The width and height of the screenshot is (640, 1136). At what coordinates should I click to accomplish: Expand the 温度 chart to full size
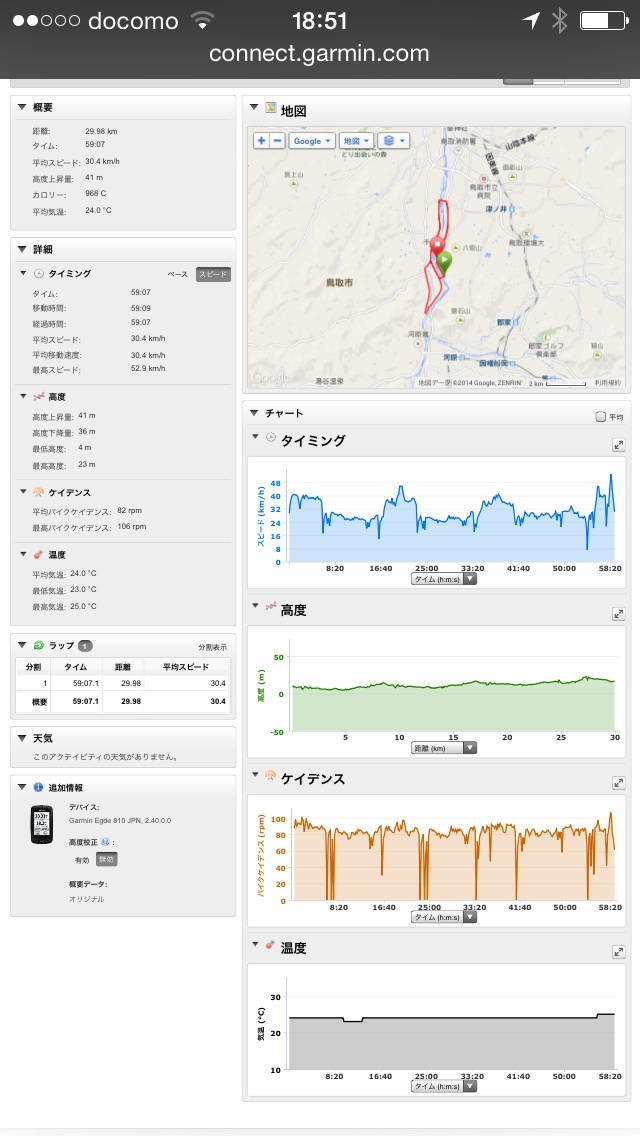pyautogui.click(x=618, y=952)
